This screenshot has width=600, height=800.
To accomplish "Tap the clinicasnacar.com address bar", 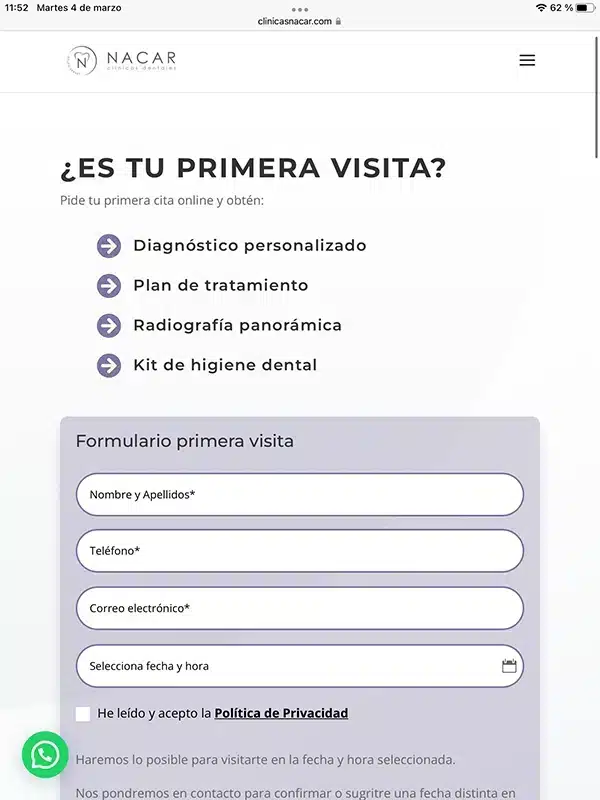I will 299,20.
